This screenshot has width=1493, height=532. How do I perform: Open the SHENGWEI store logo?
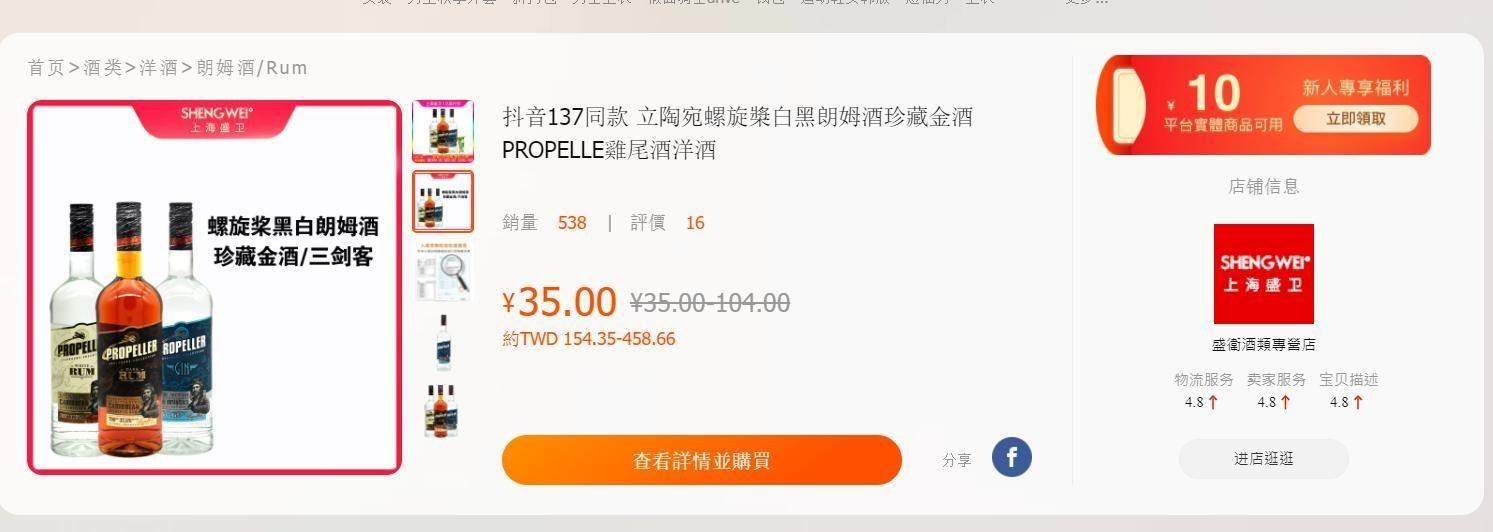click(x=1263, y=274)
